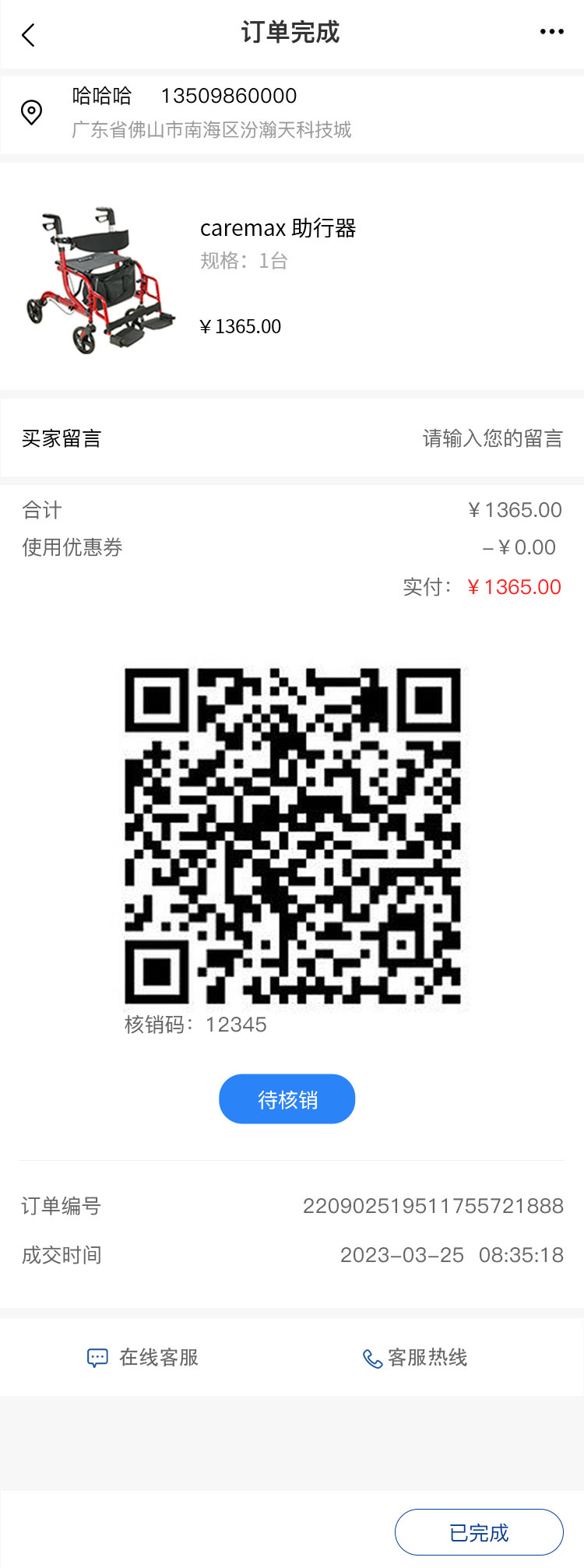Enter a message in the 买家留言 field

(491, 438)
